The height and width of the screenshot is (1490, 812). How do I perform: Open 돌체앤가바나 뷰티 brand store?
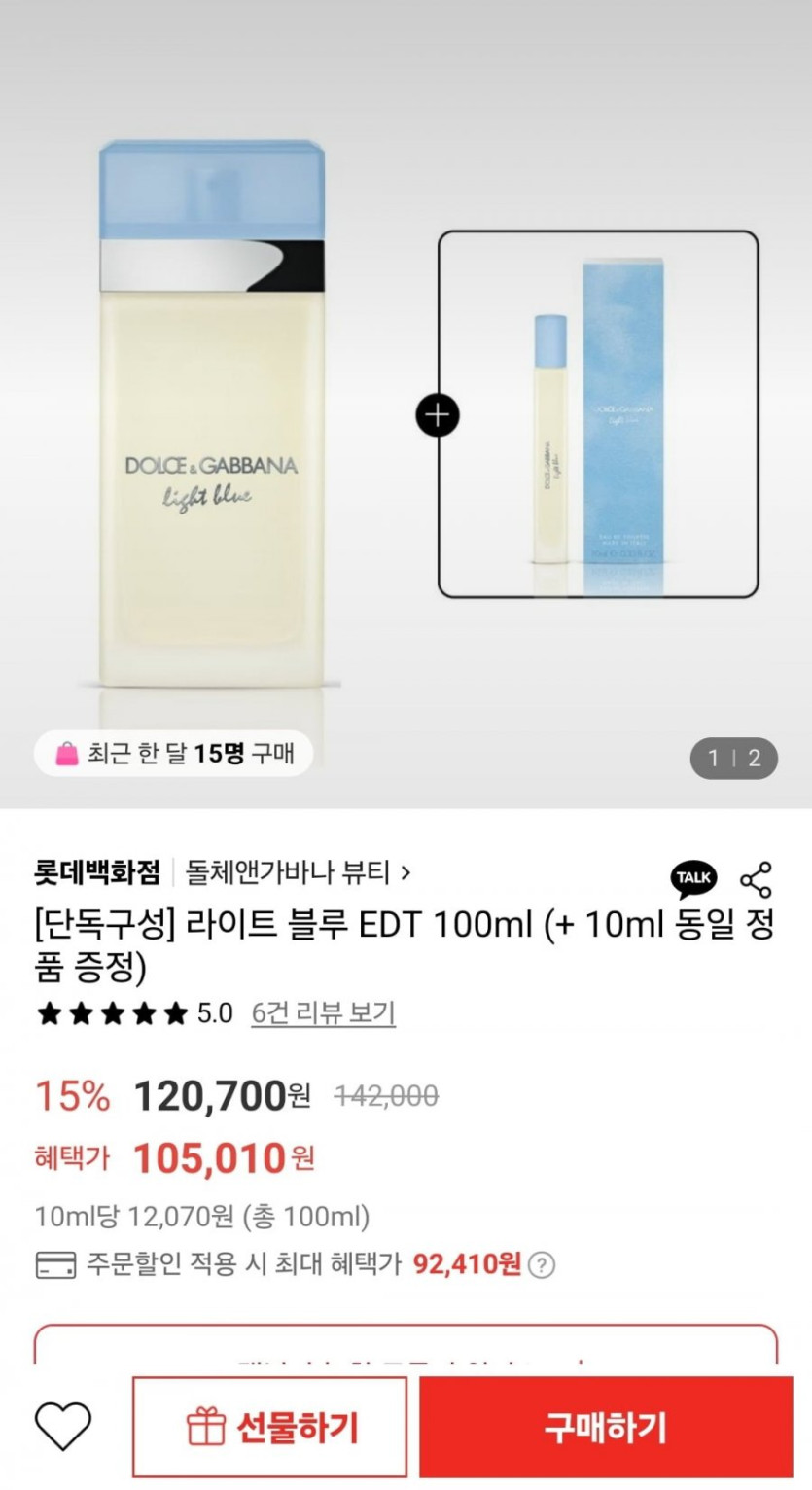click(x=298, y=872)
